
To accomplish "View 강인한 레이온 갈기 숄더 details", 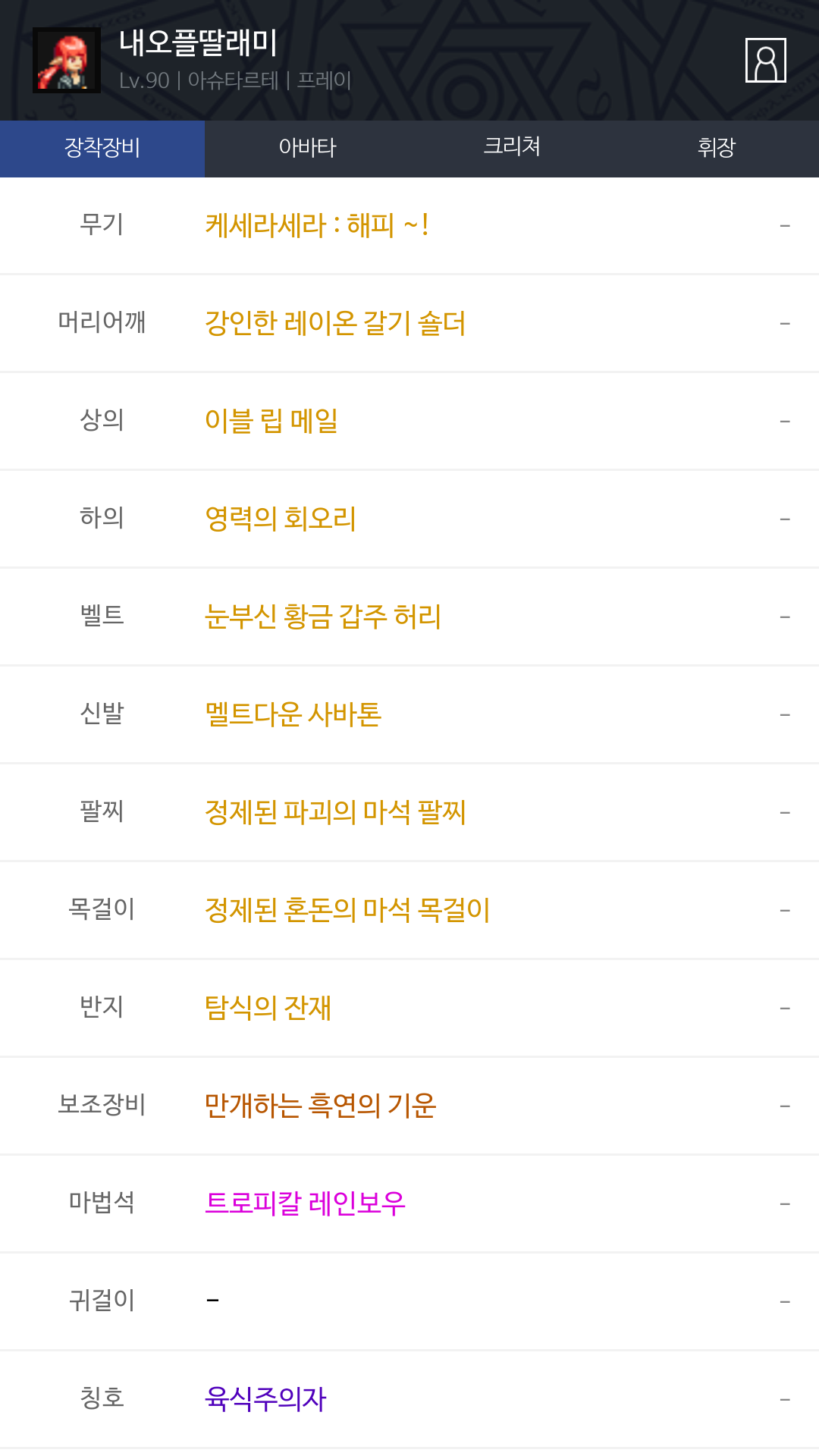I will coord(335,324).
